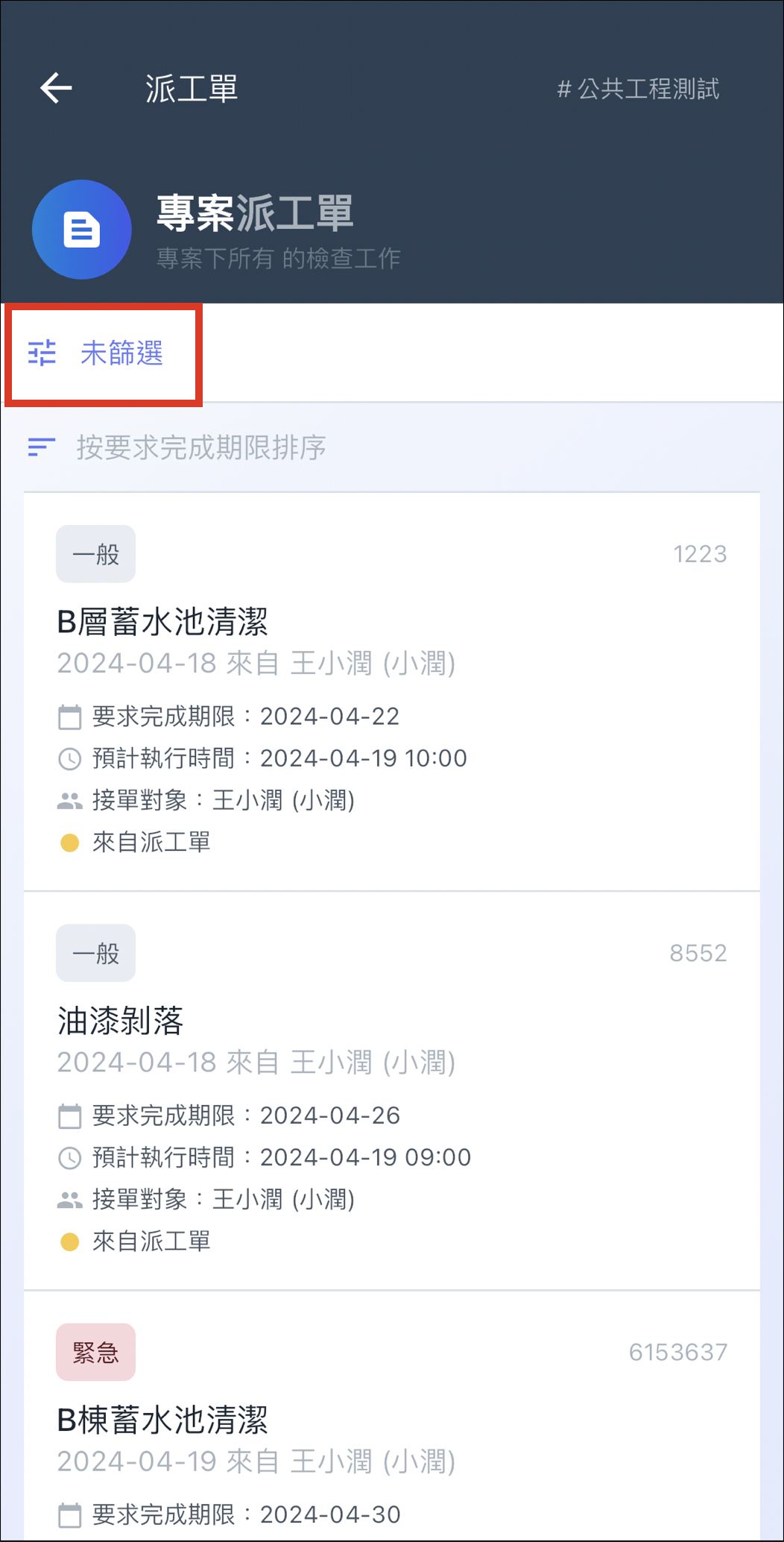
Task: Open the urgent B棟蓄水池清潔 work order
Action: pyautogui.click(x=162, y=1420)
